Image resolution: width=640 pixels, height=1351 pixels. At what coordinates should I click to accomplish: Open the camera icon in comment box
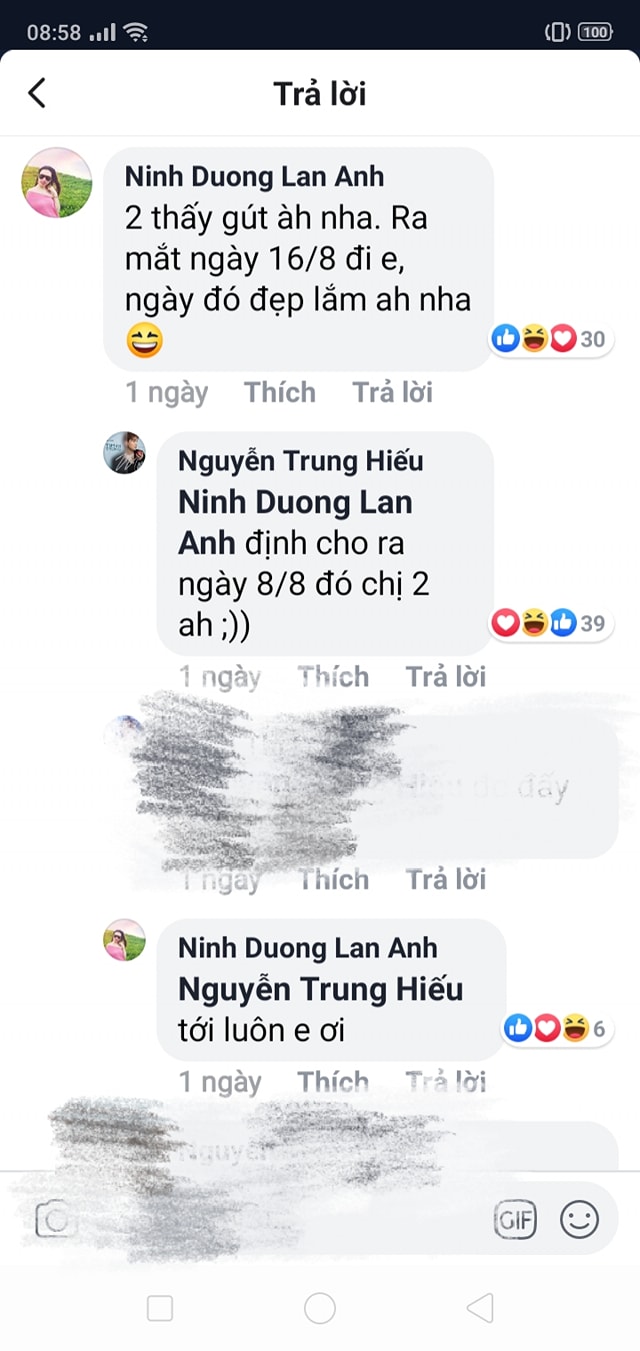tap(55, 1219)
